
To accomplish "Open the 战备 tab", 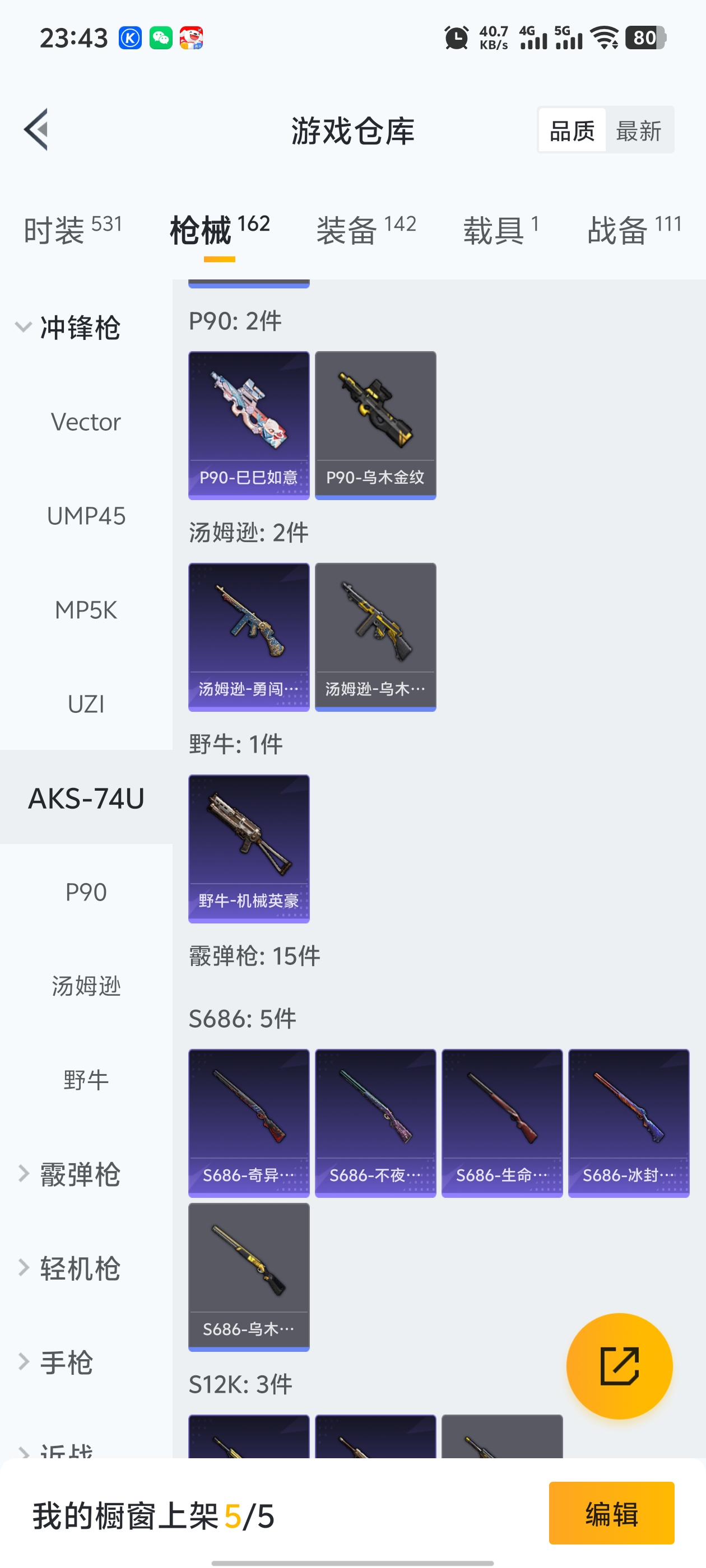I will click(x=634, y=230).
